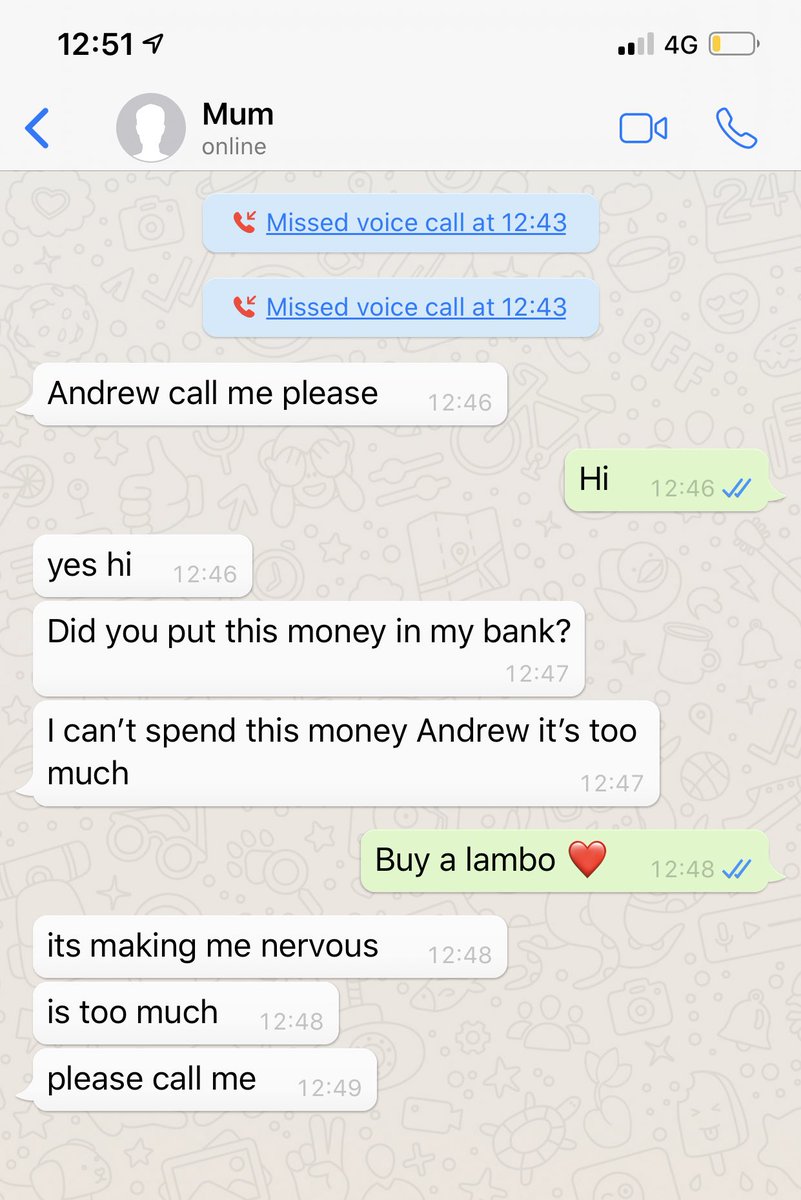Tap Mum's profile picture
The width and height of the screenshot is (801, 1200).
[150, 128]
